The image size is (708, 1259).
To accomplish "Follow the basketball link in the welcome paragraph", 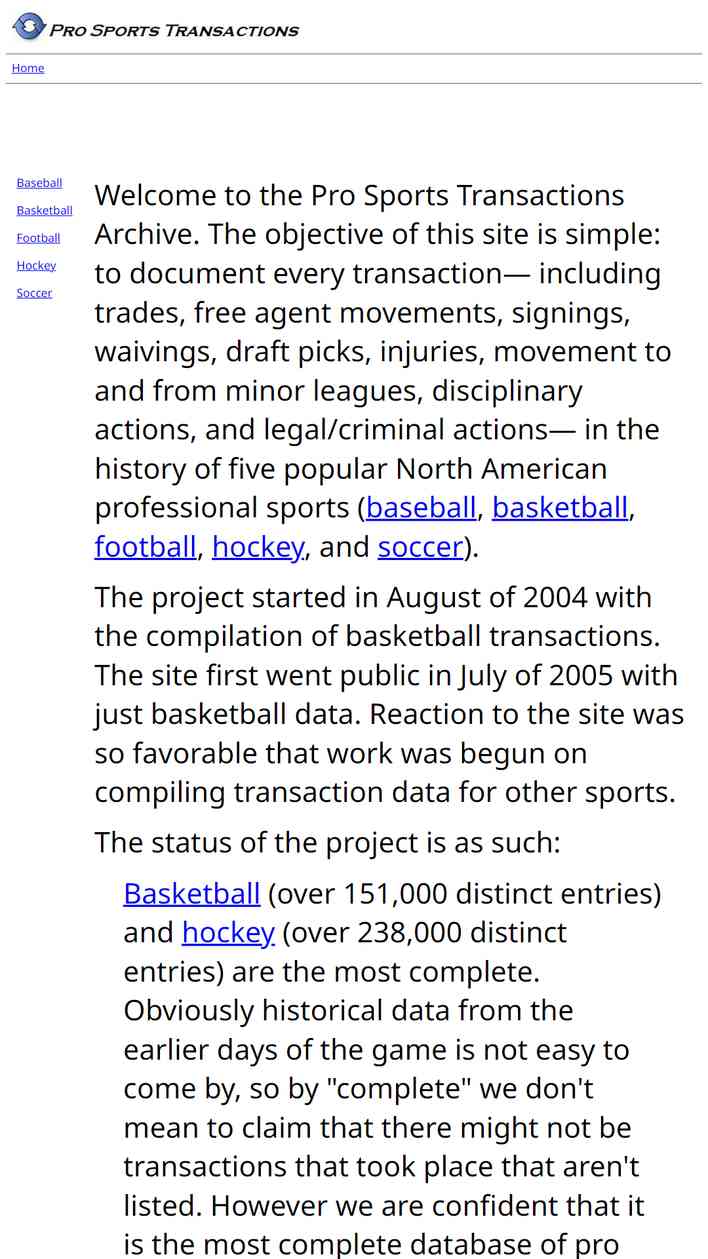I will point(560,508).
